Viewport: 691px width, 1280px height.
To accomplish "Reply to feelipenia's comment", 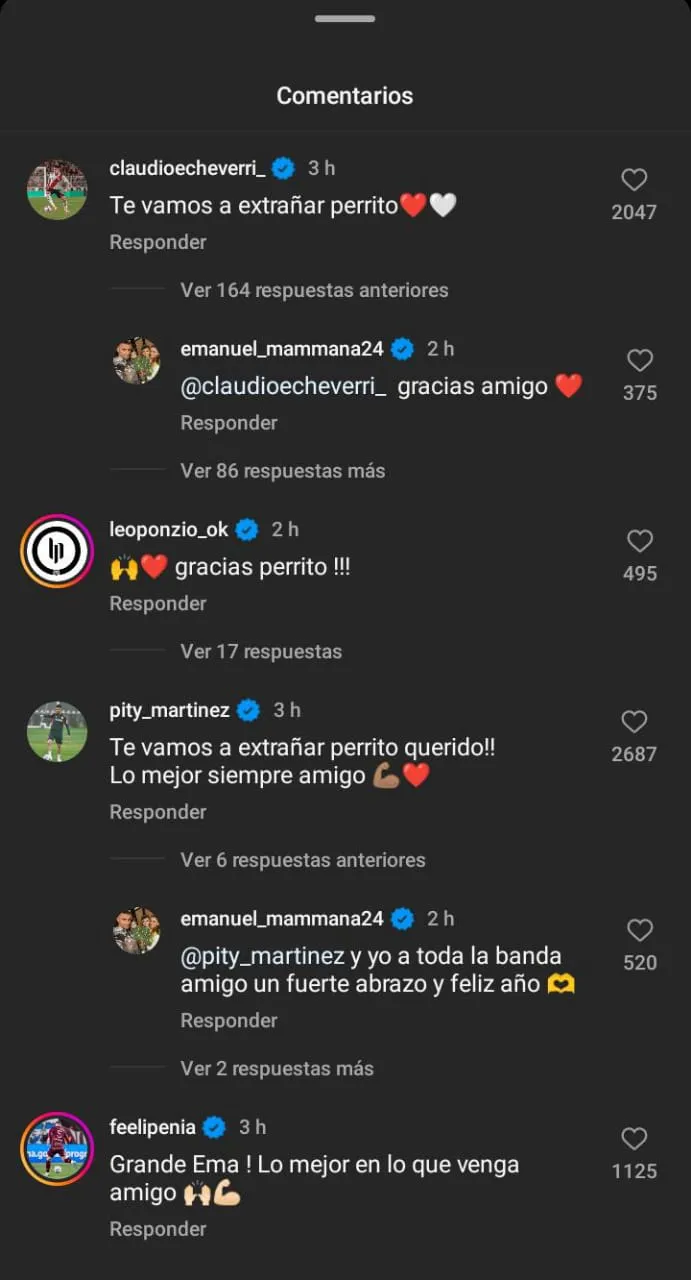I will [x=157, y=1229].
